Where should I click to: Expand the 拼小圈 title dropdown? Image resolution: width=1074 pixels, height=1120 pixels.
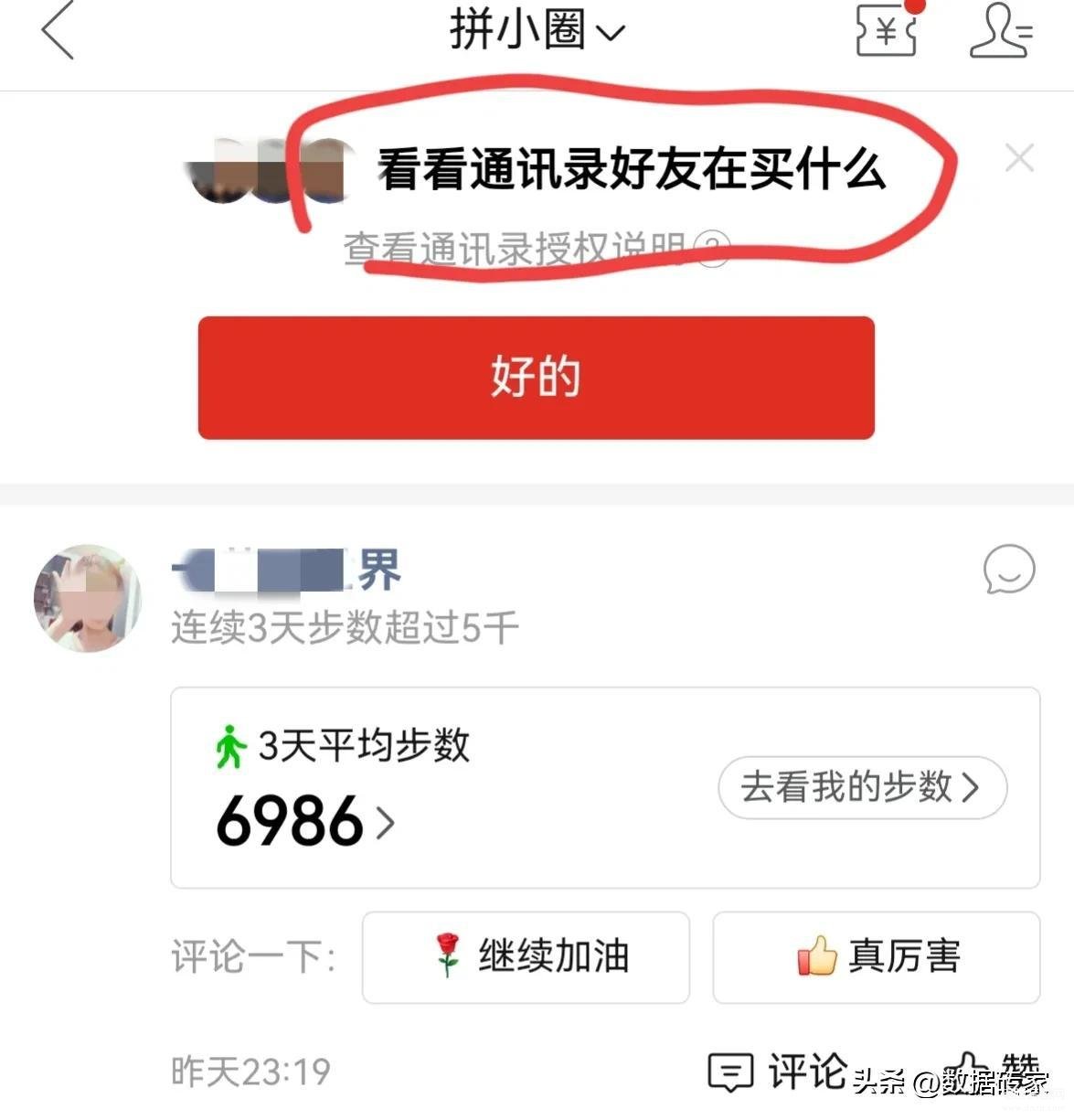pyautogui.click(x=537, y=30)
